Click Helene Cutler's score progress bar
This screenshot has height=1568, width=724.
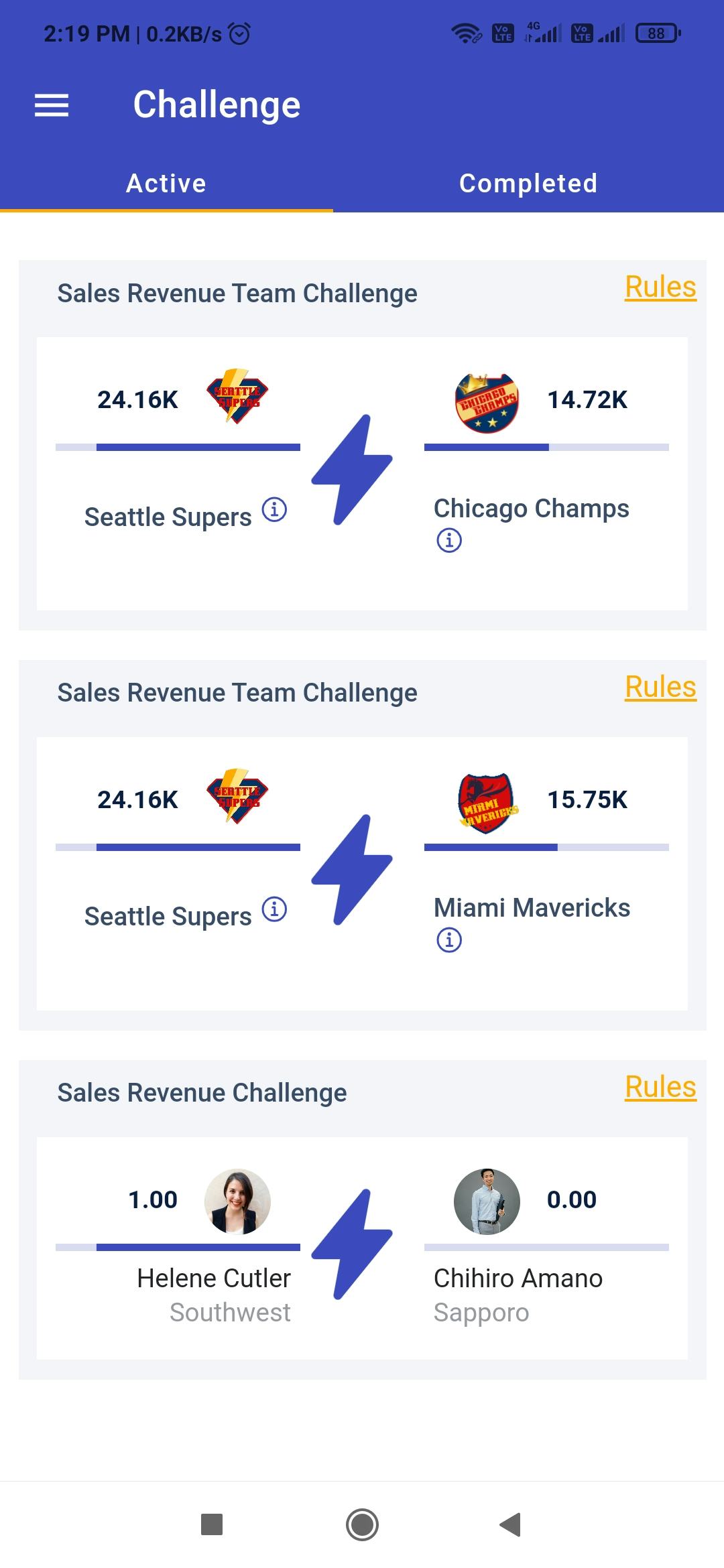coord(178,1247)
